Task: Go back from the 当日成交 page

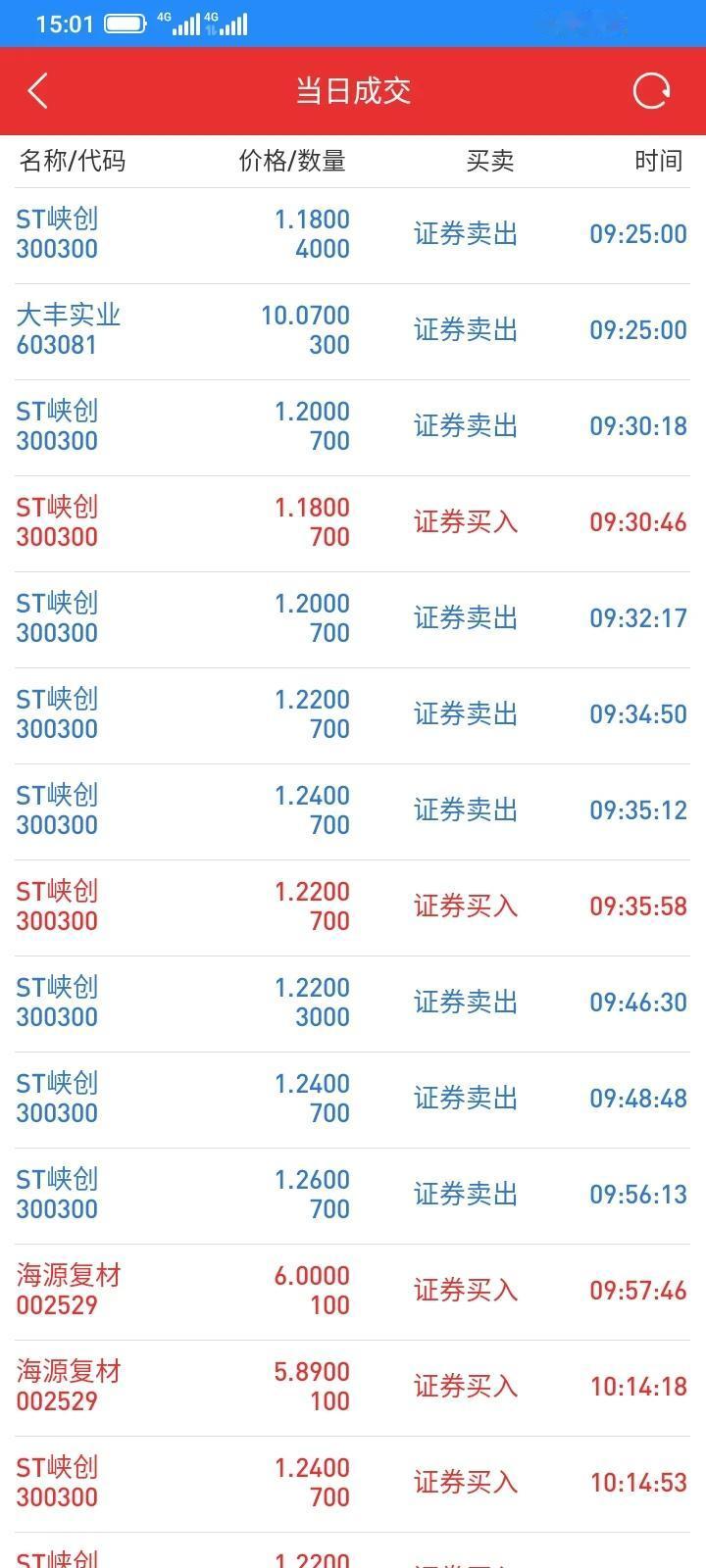Action: tap(37, 91)
